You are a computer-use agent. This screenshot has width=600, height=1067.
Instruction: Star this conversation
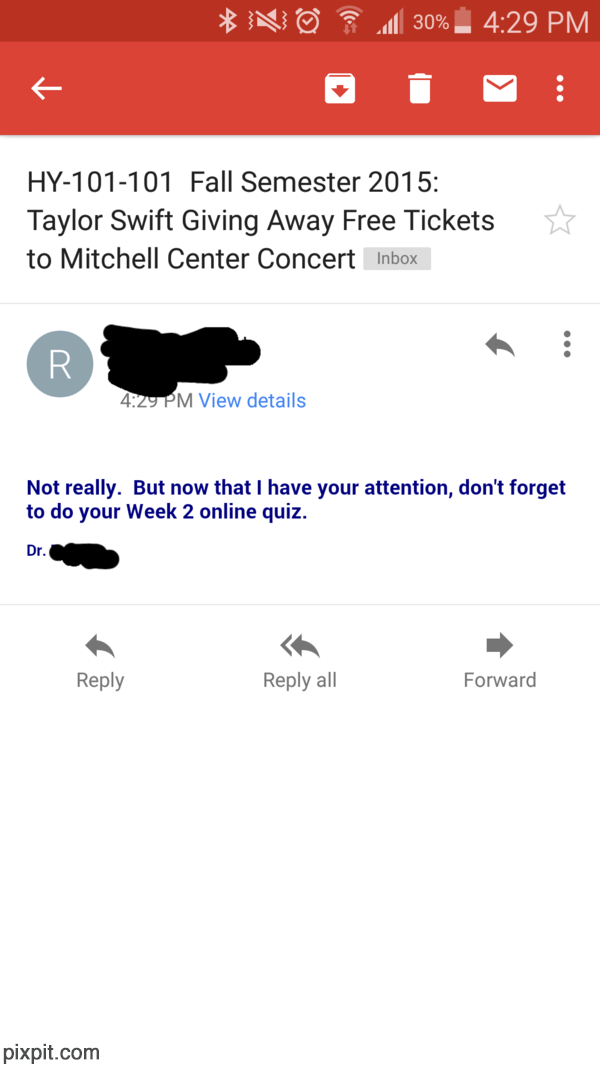(x=560, y=220)
